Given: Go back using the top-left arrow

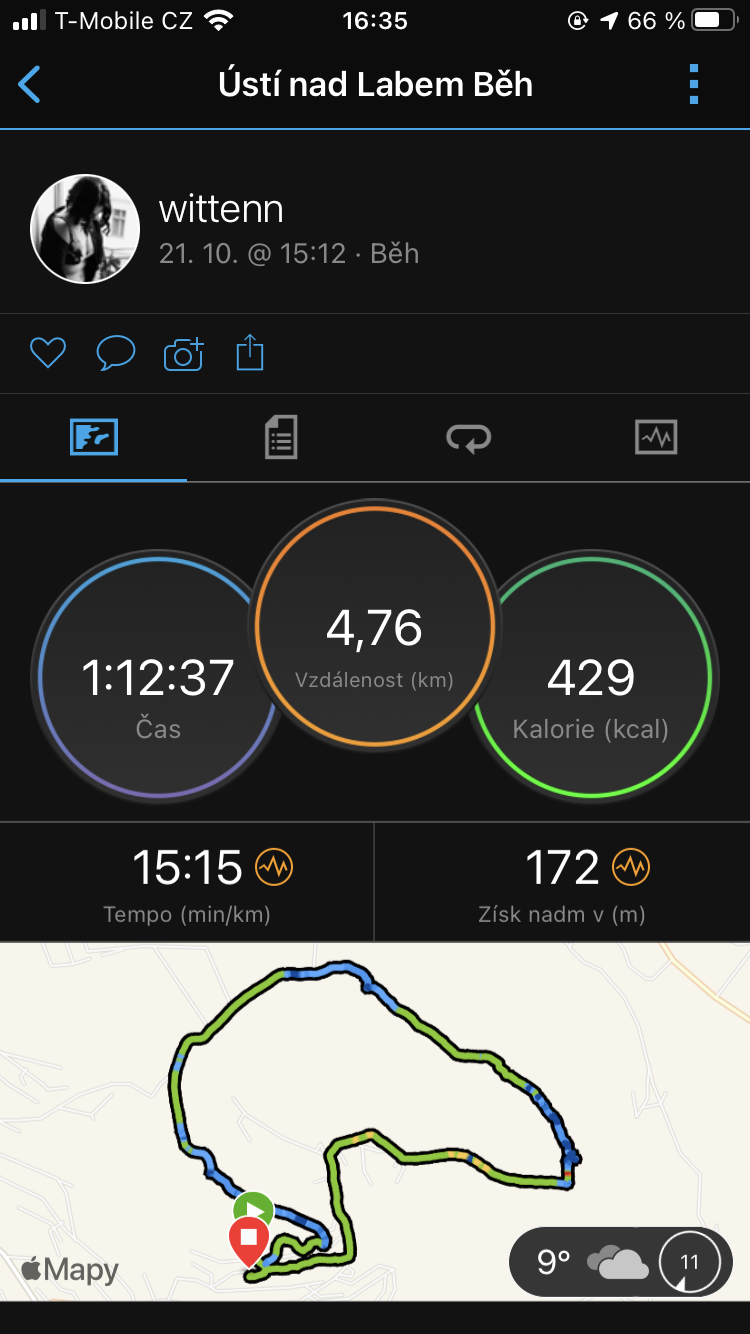Looking at the screenshot, I should coord(30,85).
